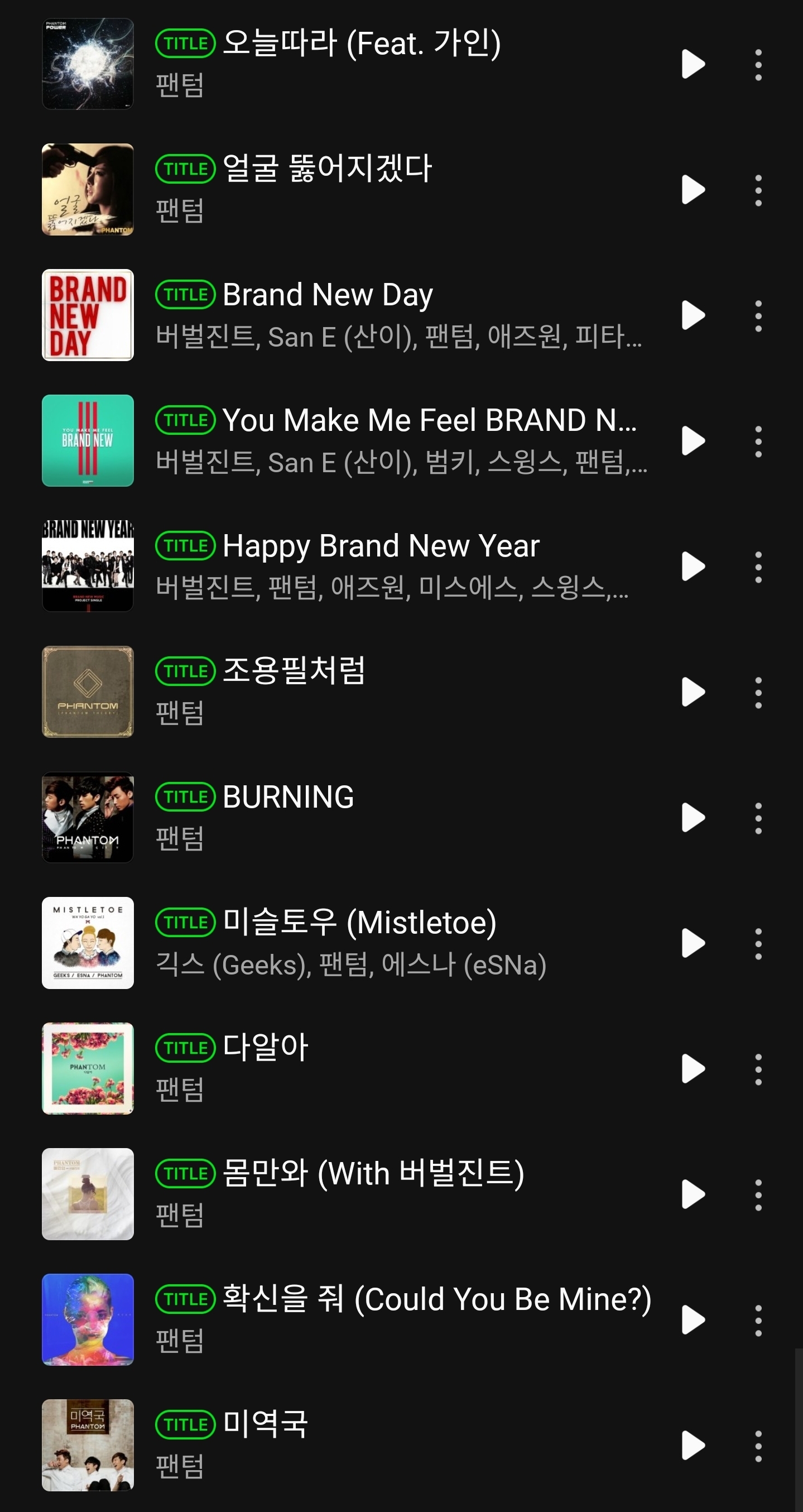Screen dimensions: 803x1512
Task: Open more options for 얼굴 뚫어지겠다
Action: [x=758, y=190]
